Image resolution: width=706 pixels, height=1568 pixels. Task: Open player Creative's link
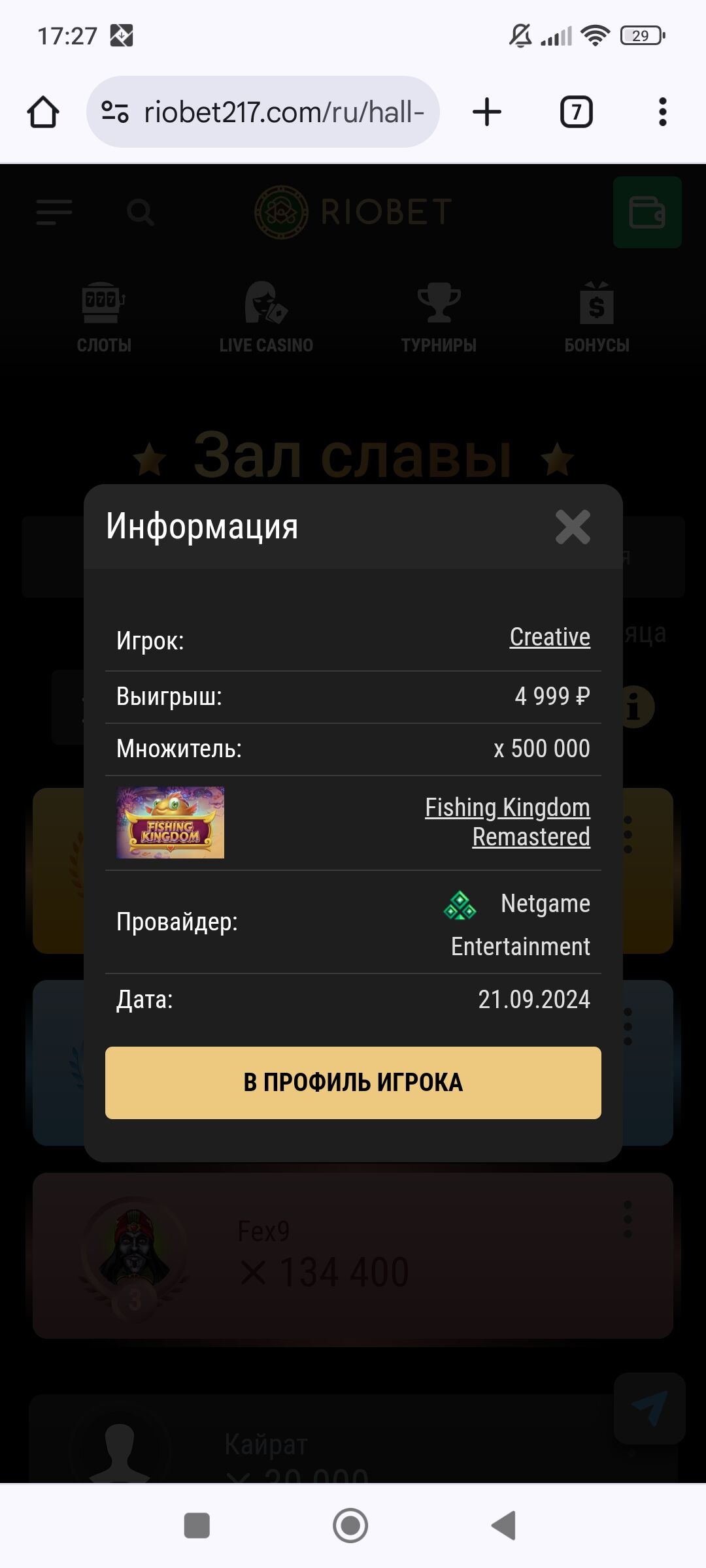click(x=549, y=637)
